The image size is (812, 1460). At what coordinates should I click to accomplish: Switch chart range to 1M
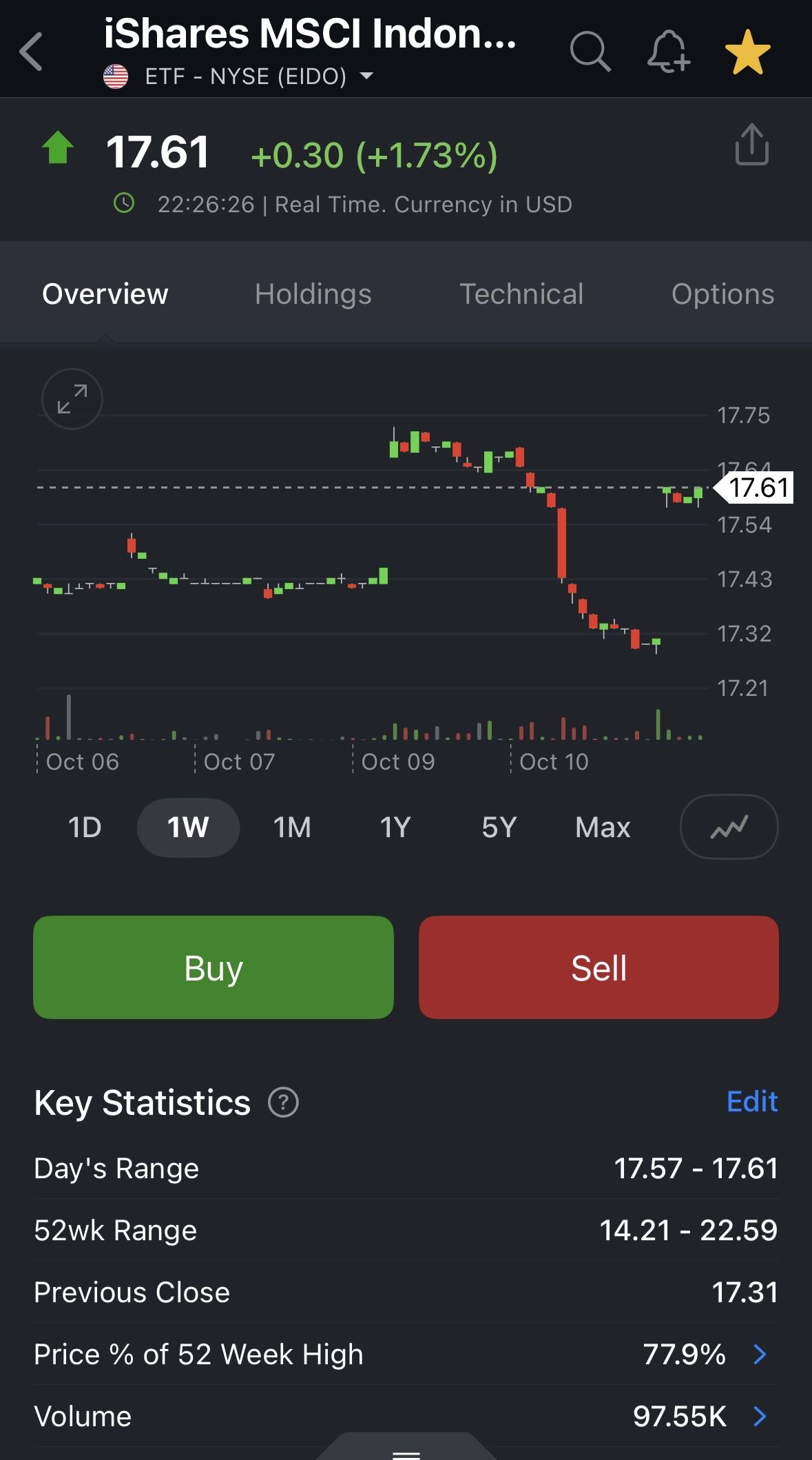[x=292, y=827]
